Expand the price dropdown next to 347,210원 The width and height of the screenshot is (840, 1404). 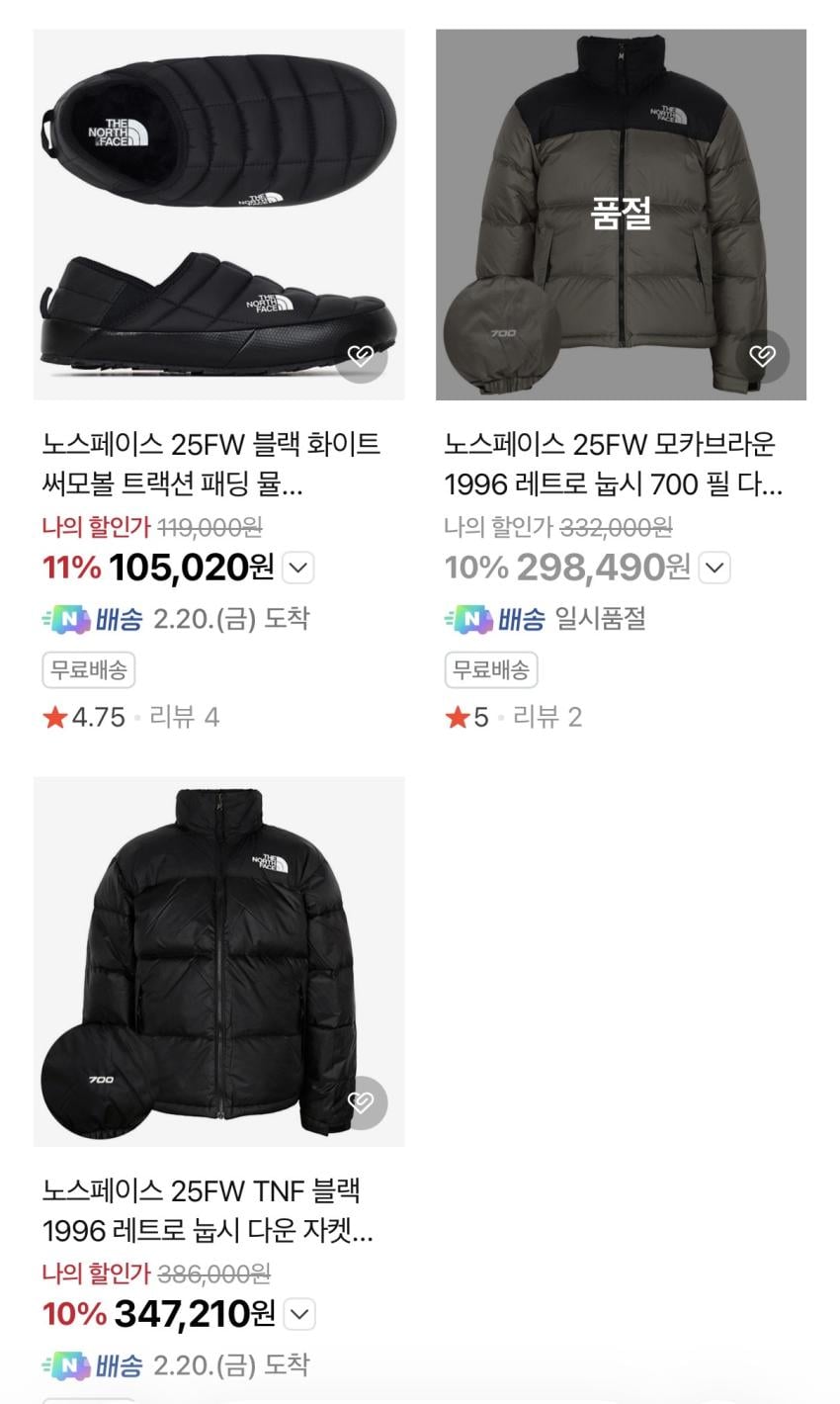(299, 1315)
